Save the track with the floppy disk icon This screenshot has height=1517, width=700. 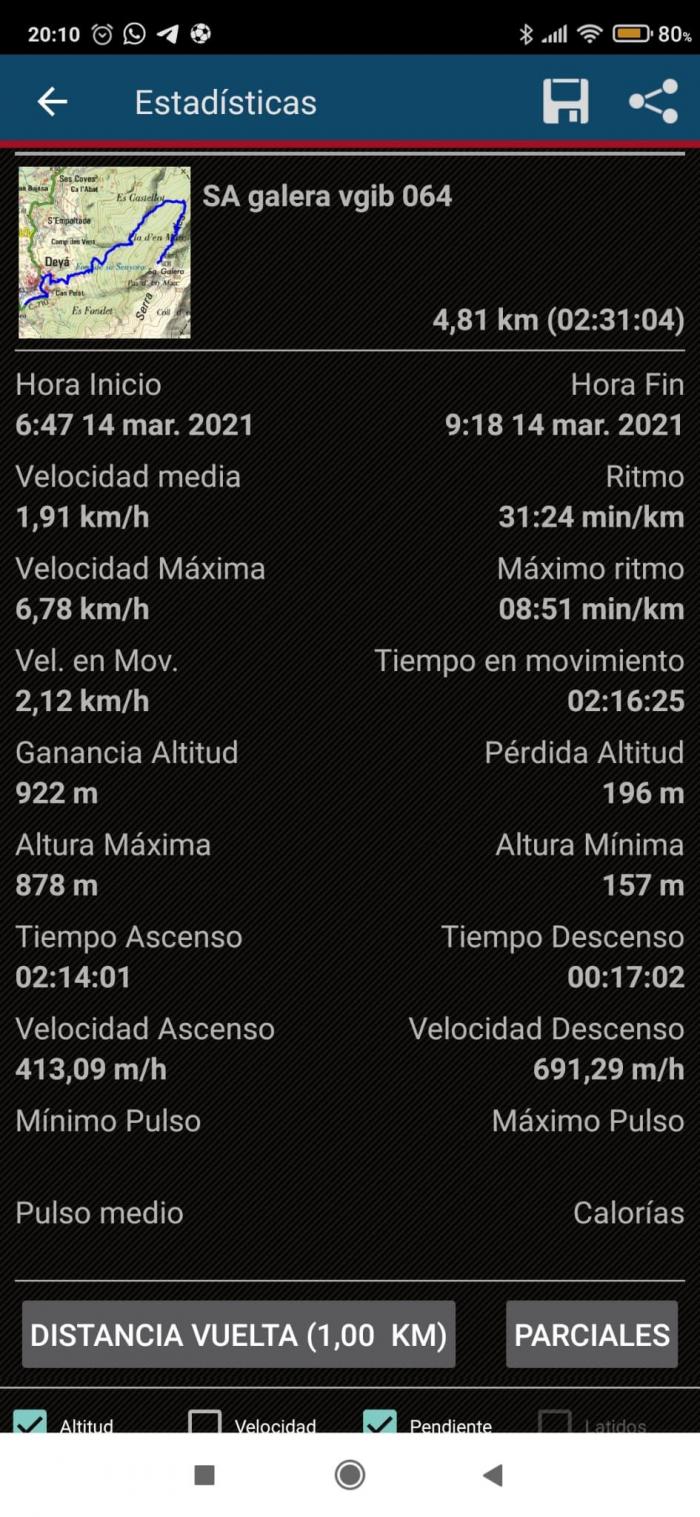click(x=565, y=102)
